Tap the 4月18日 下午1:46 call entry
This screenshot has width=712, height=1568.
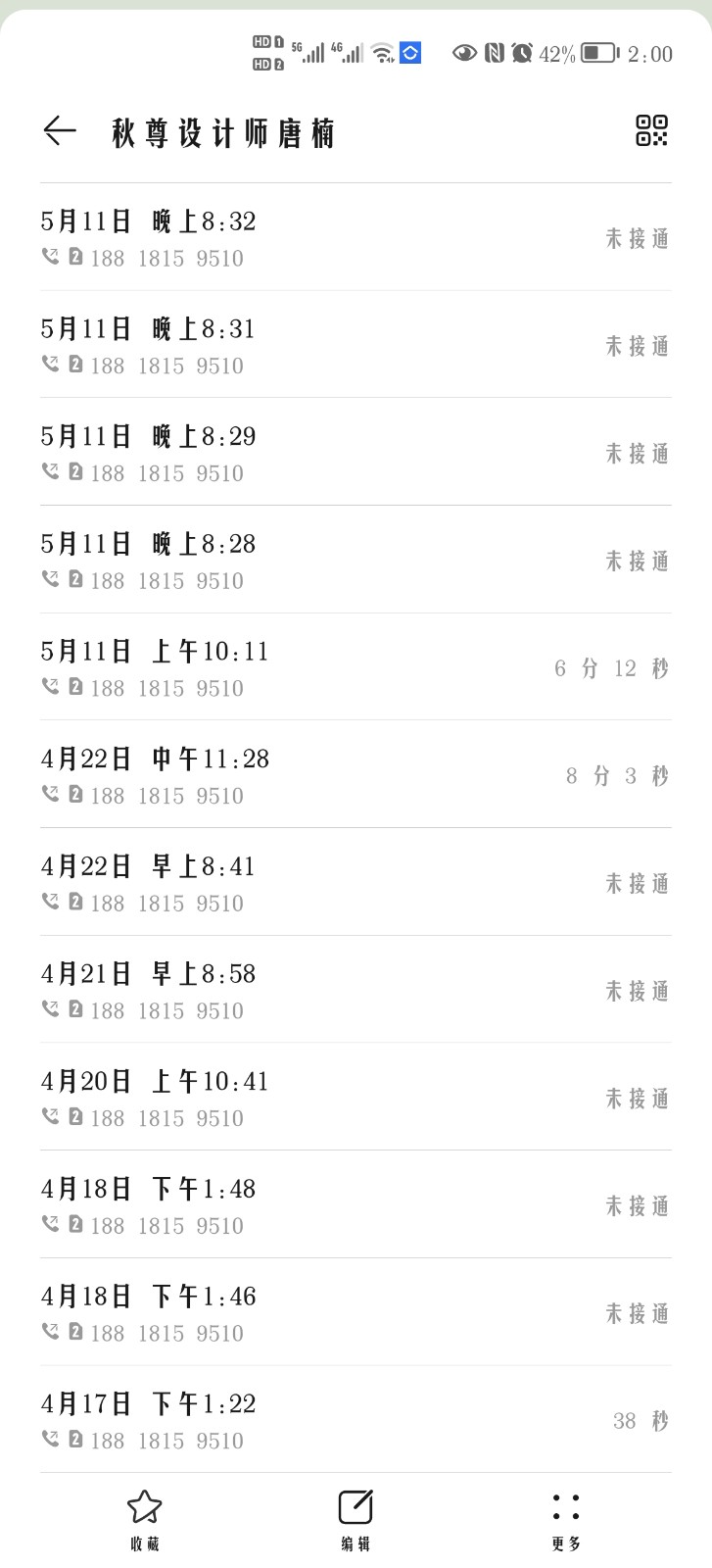click(x=356, y=1313)
